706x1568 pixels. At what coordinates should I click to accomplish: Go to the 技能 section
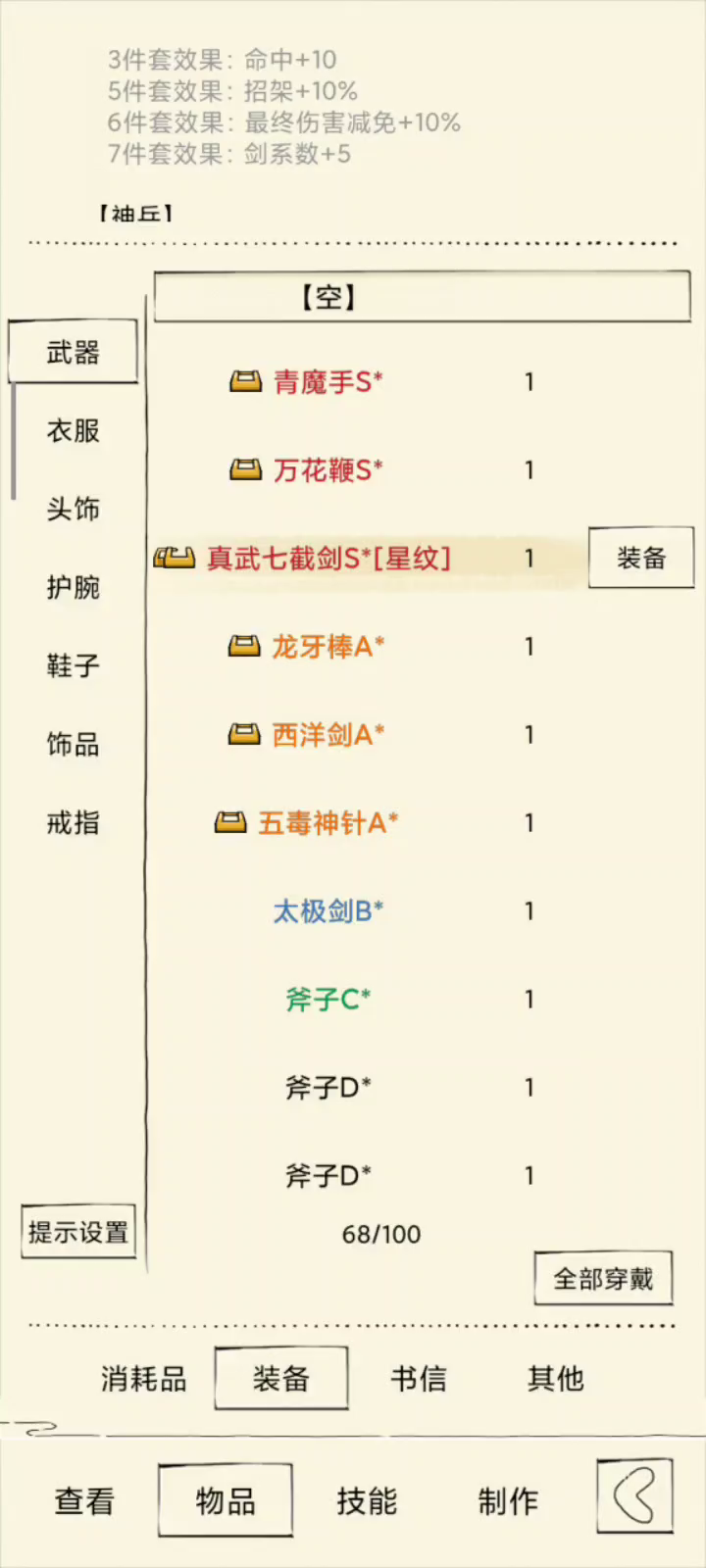pos(367,1500)
